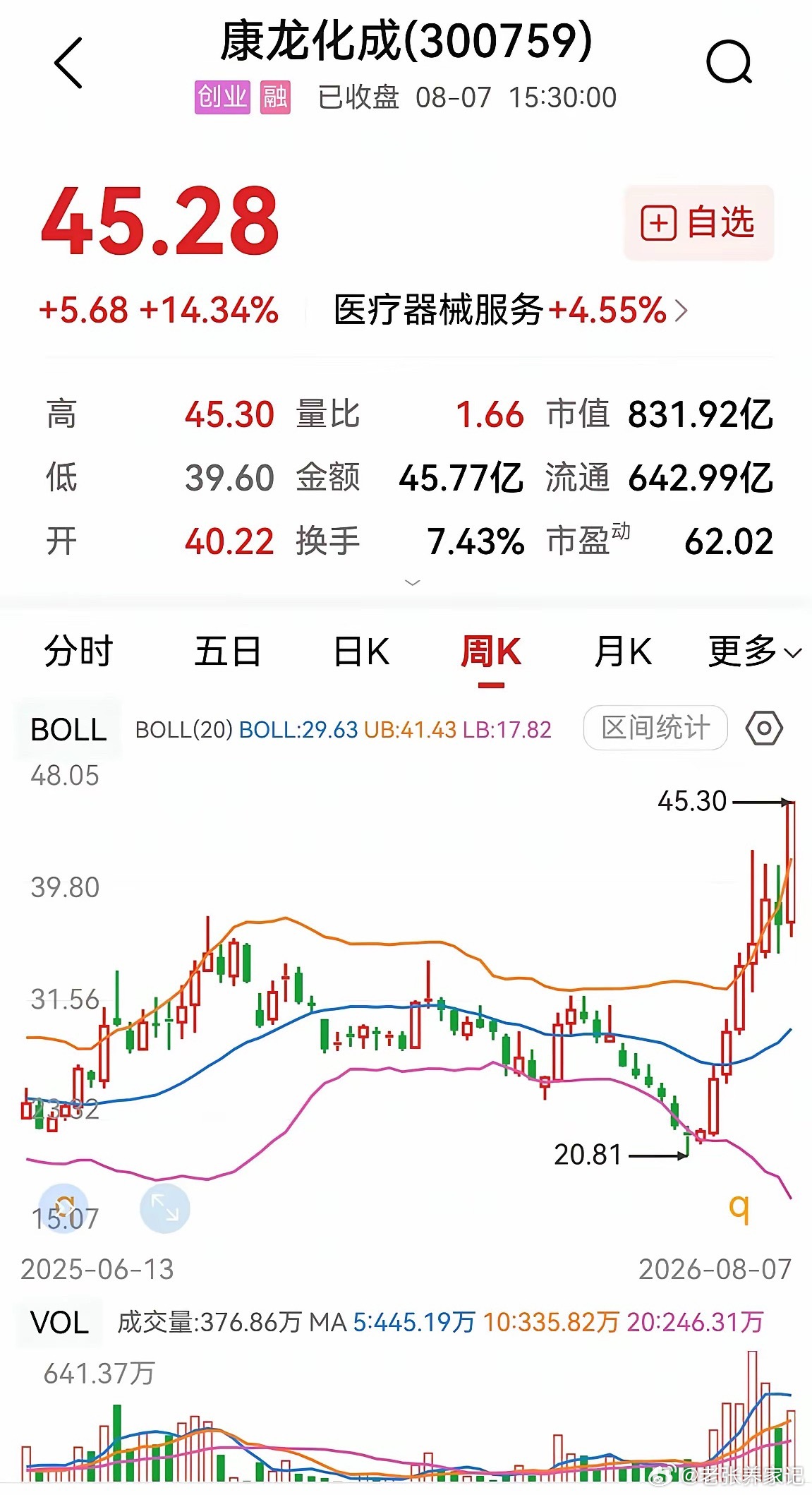
Task: Open the 医疗器械服务 sector link
Action: pyautogui.click(x=511, y=311)
